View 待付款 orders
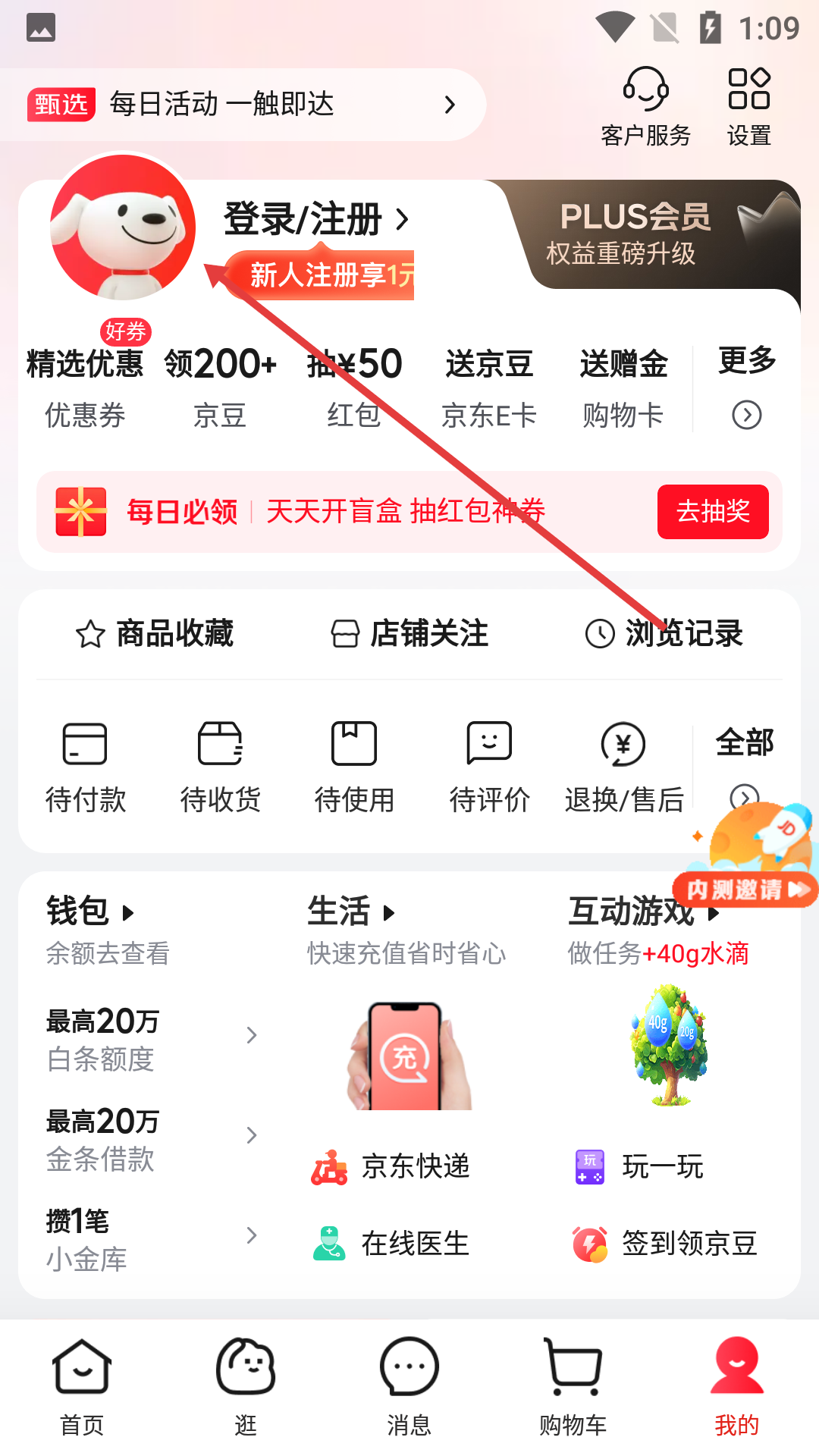The image size is (819, 1456). 85,767
